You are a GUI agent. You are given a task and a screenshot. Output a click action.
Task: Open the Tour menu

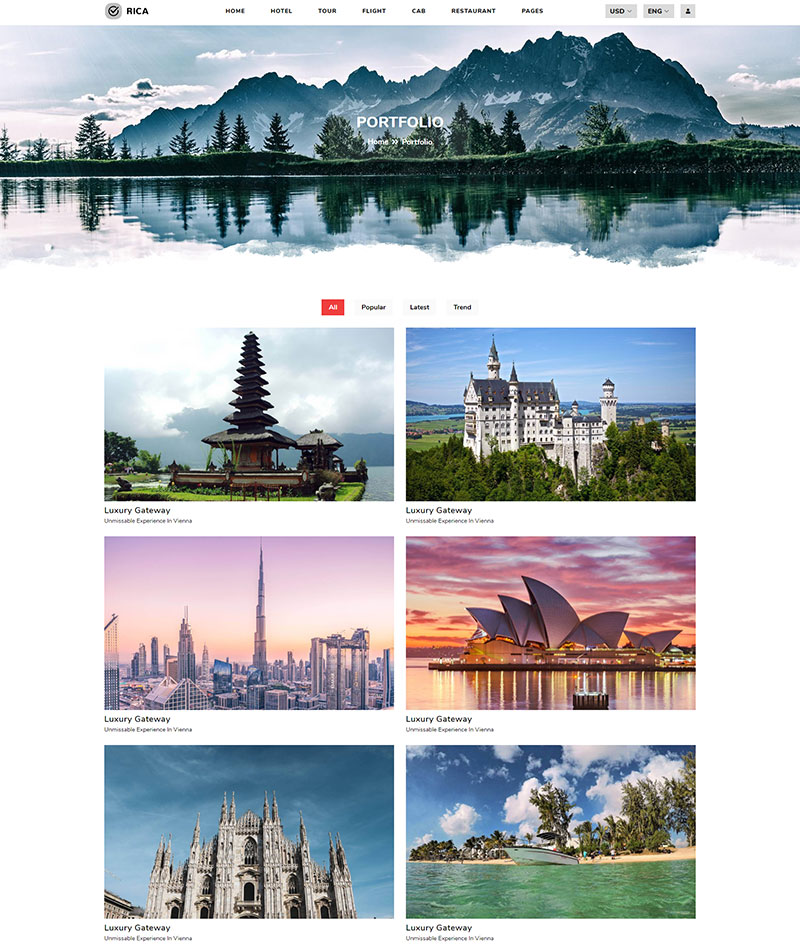coord(327,11)
